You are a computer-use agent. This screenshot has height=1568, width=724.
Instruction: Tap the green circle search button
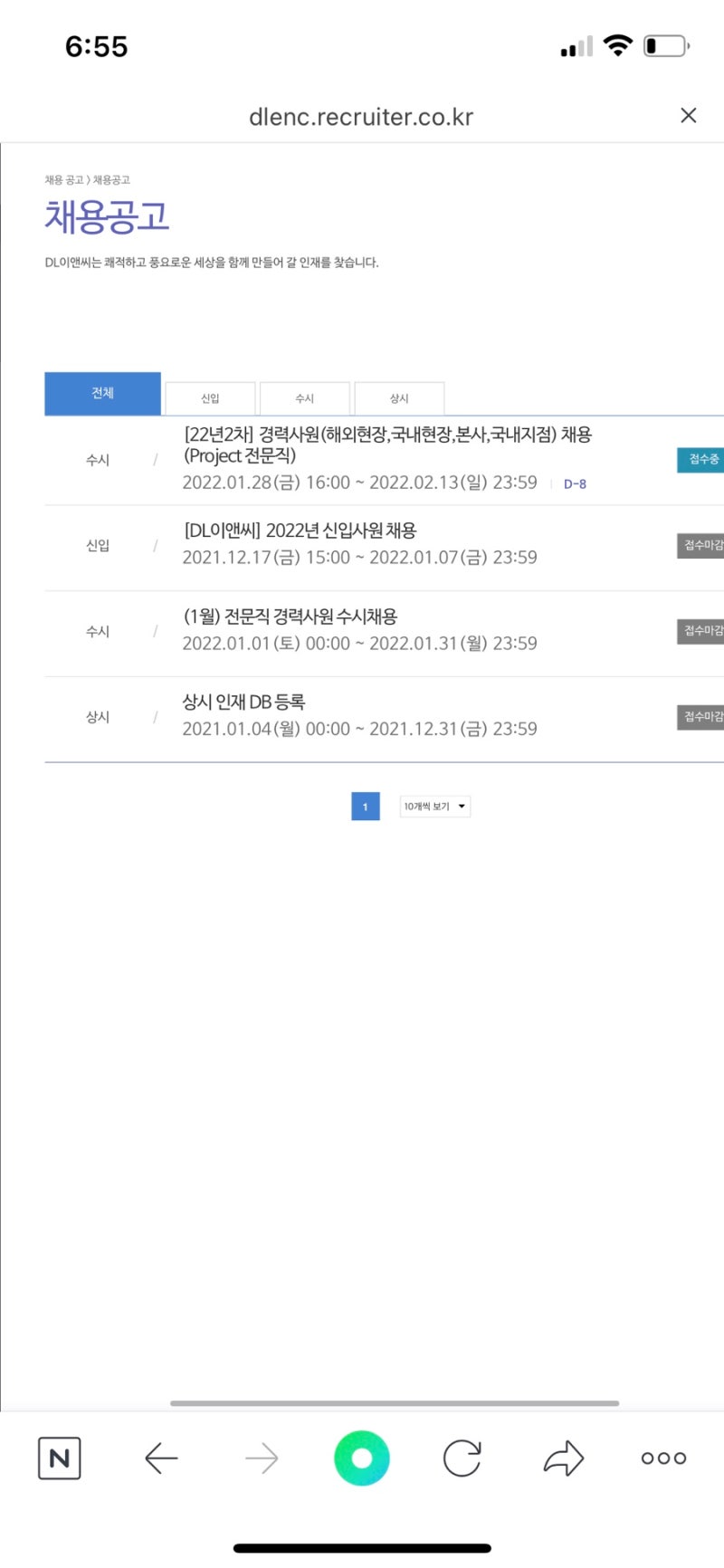coord(361,1458)
